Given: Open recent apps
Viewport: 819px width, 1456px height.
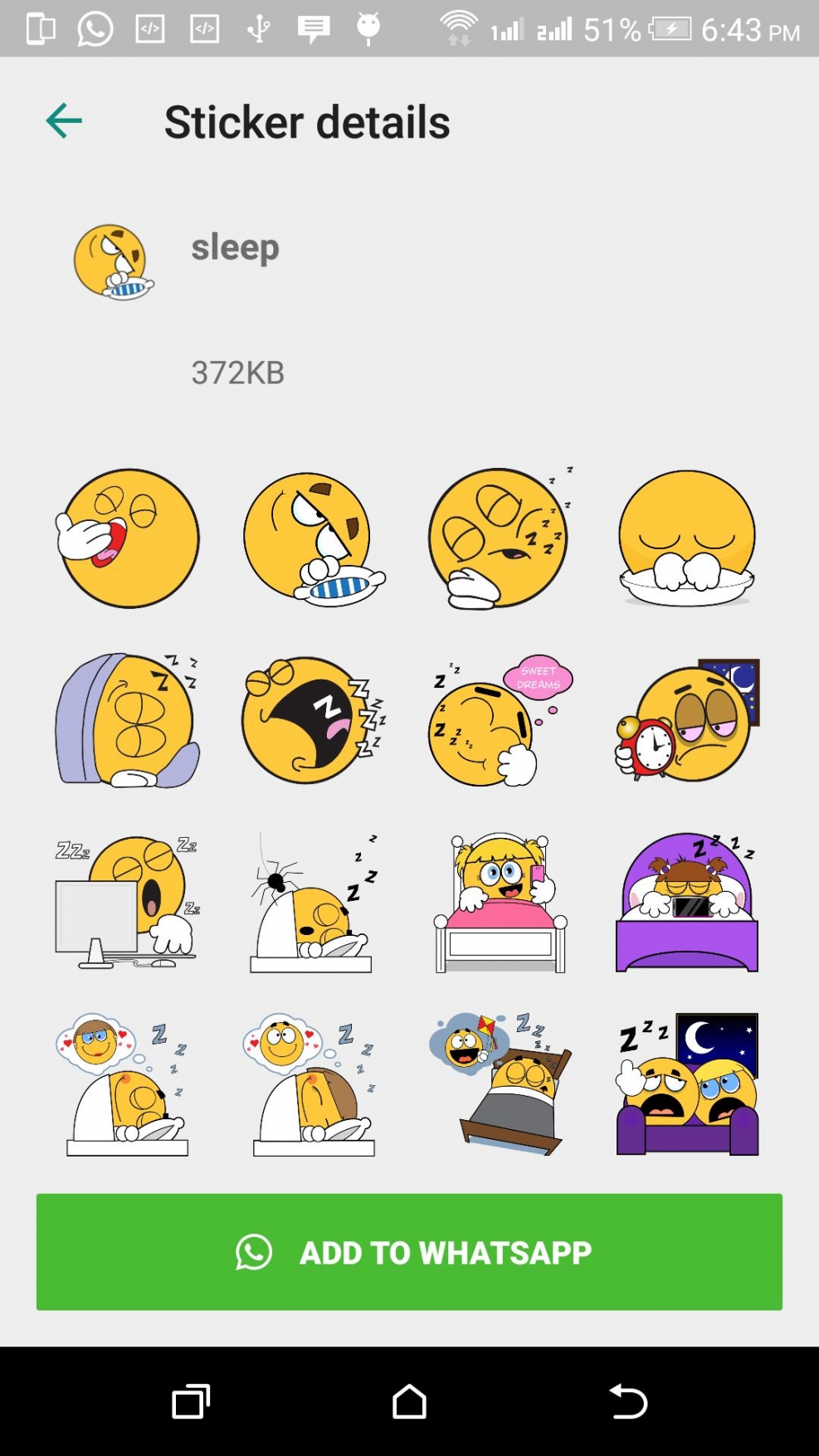Looking at the screenshot, I should point(191,1402).
